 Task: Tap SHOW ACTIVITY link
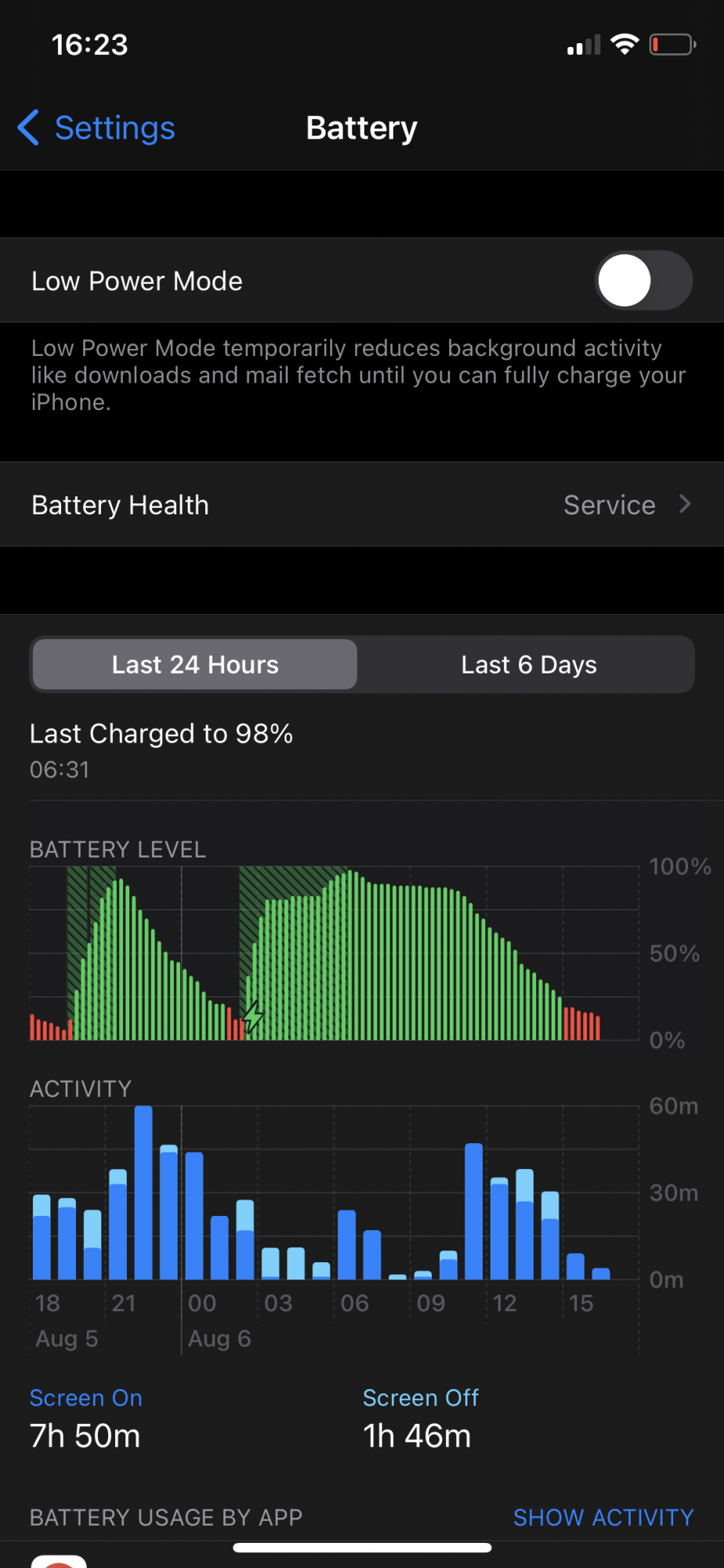[x=603, y=1517]
